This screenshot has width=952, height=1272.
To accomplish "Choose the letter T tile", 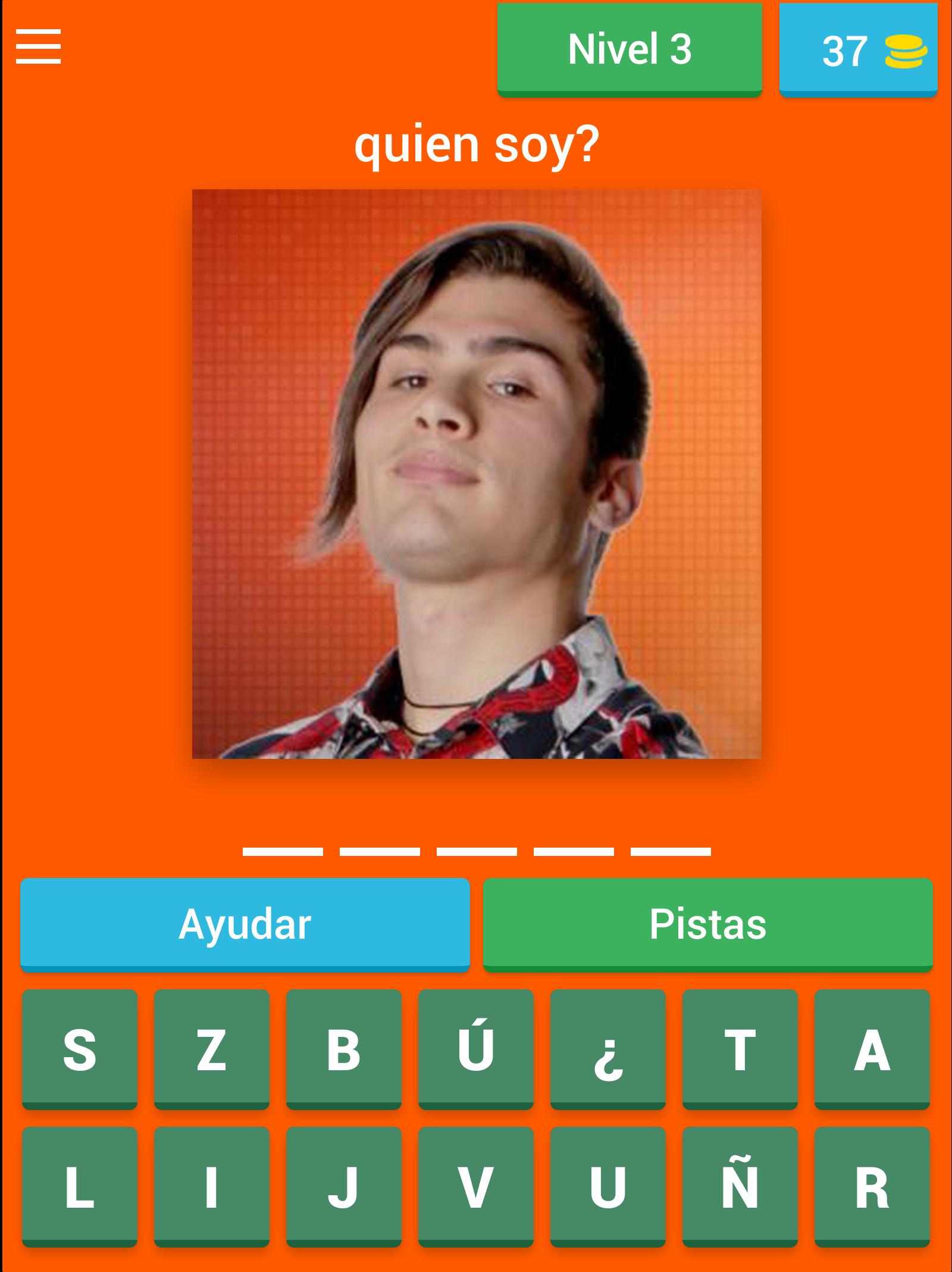I will pyautogui.click(x=740, y=1048).
